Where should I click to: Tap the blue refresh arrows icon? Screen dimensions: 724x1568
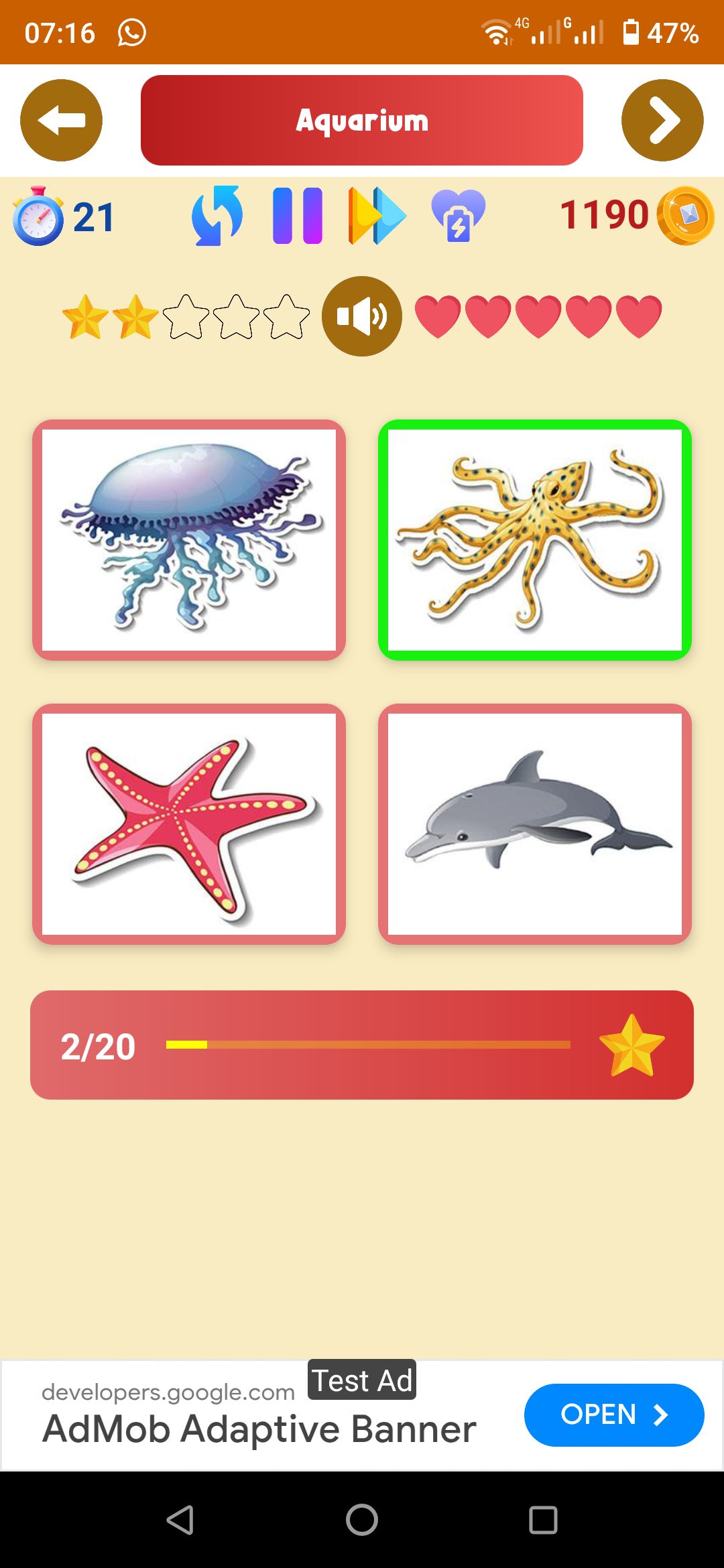217,216
